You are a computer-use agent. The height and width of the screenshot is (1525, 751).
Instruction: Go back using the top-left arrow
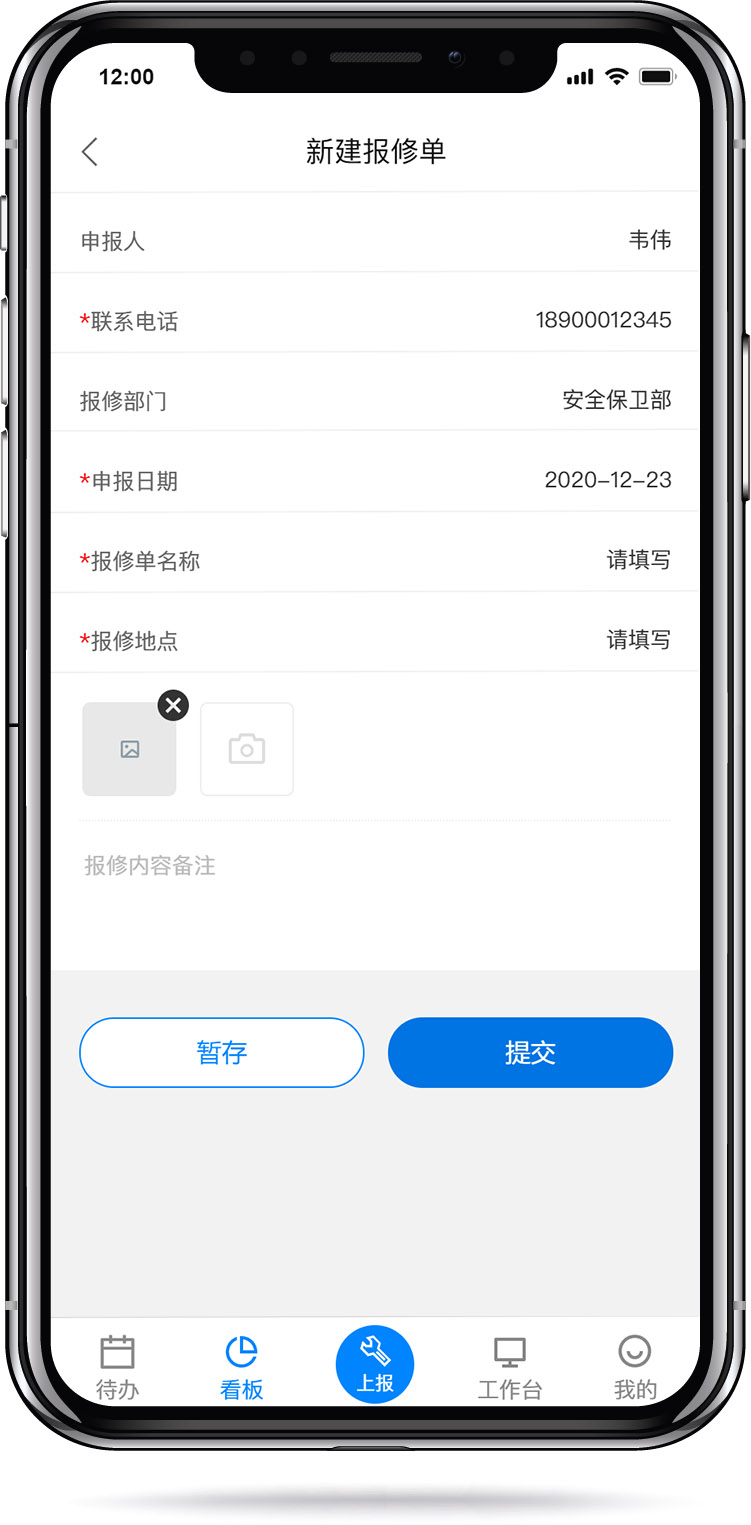(x=90, y=152)
